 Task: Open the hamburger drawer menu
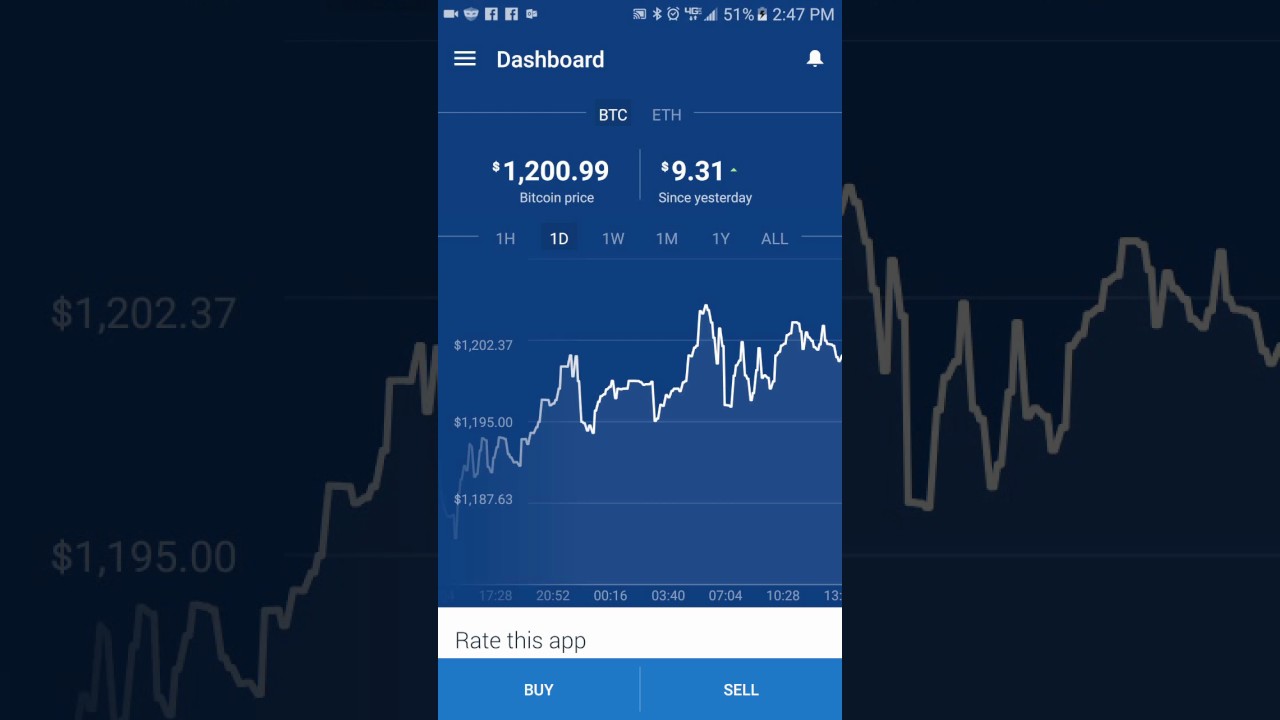465,59
